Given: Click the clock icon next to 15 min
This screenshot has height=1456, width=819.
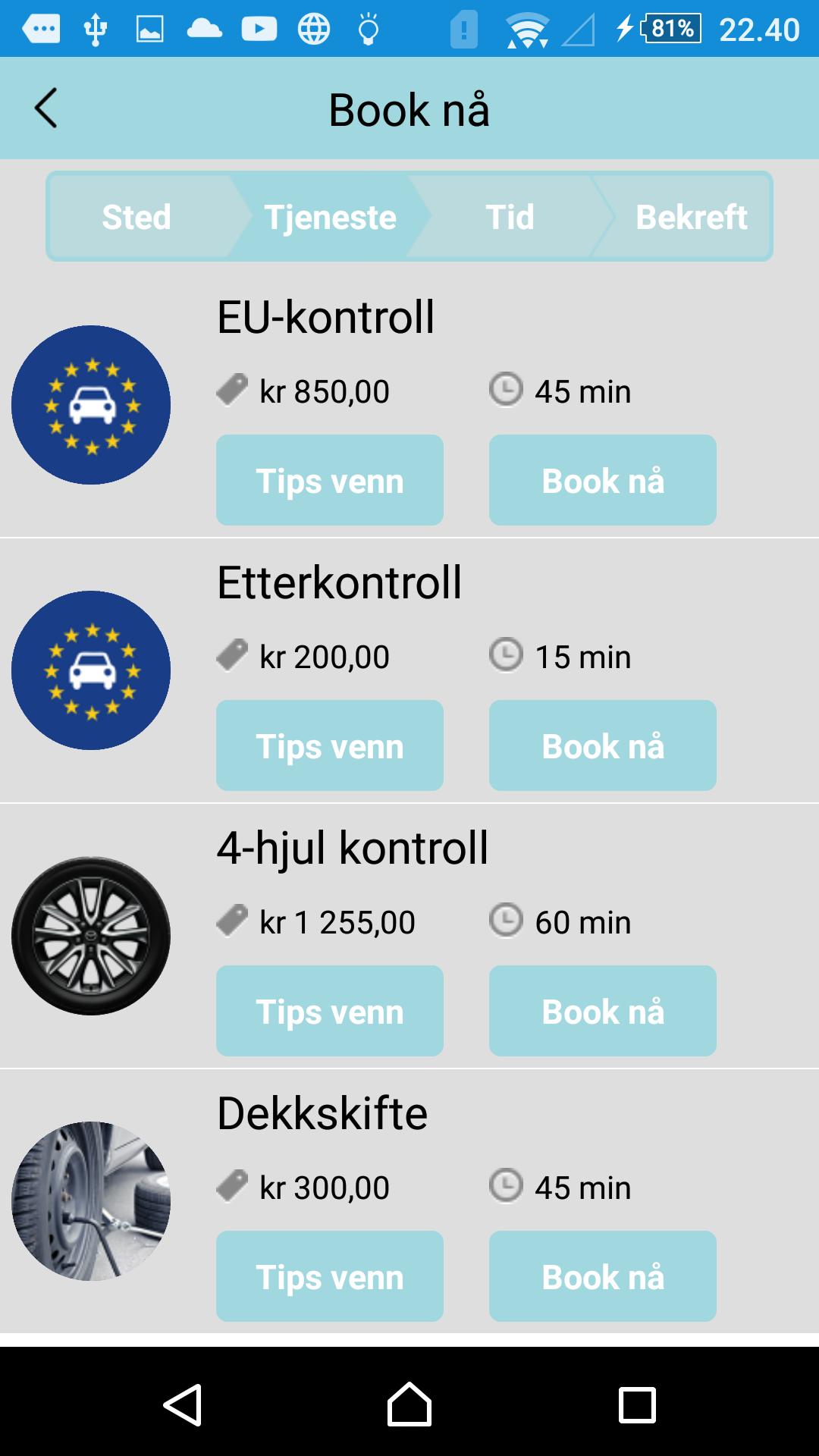Looking at the screenshot, I should [507, 656].
